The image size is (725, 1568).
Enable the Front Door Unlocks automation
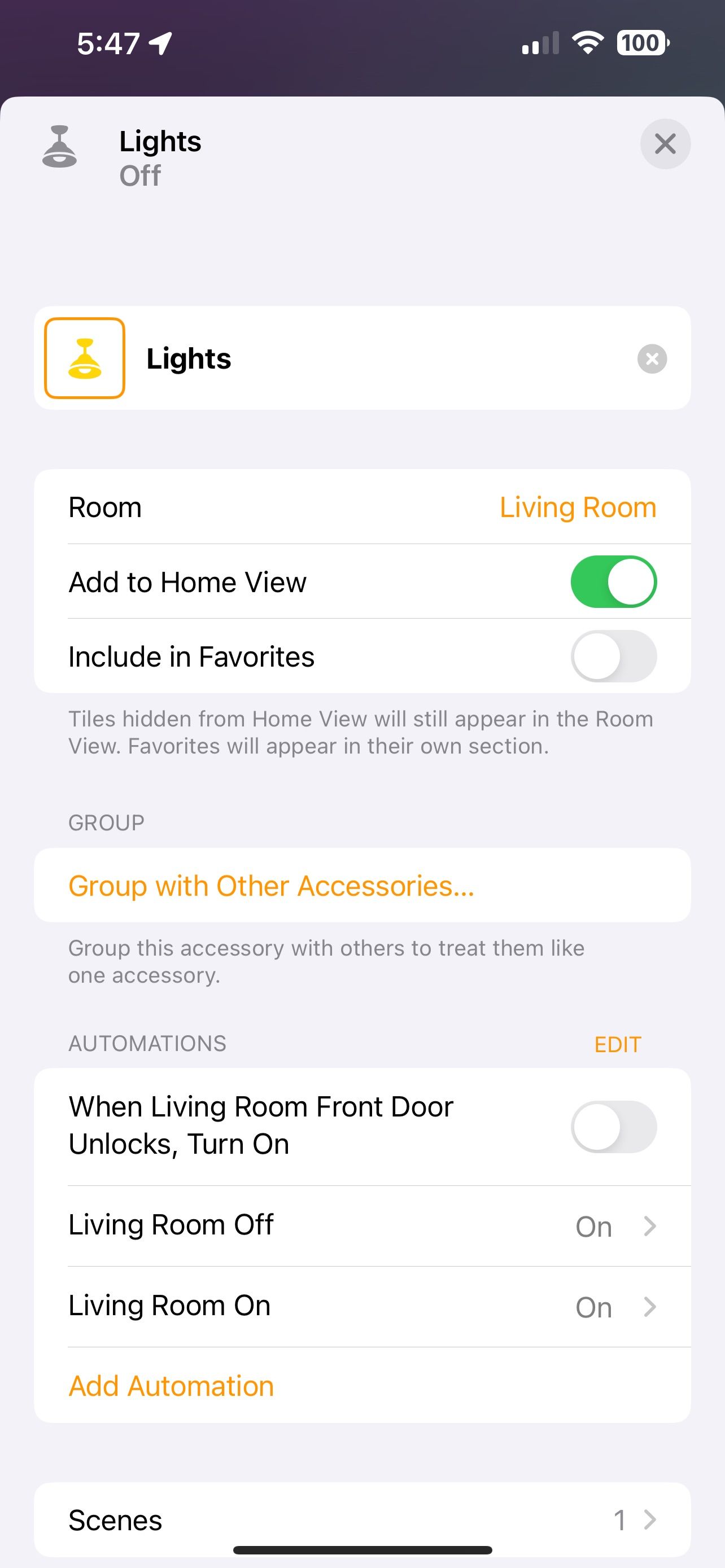(613, 1126)
